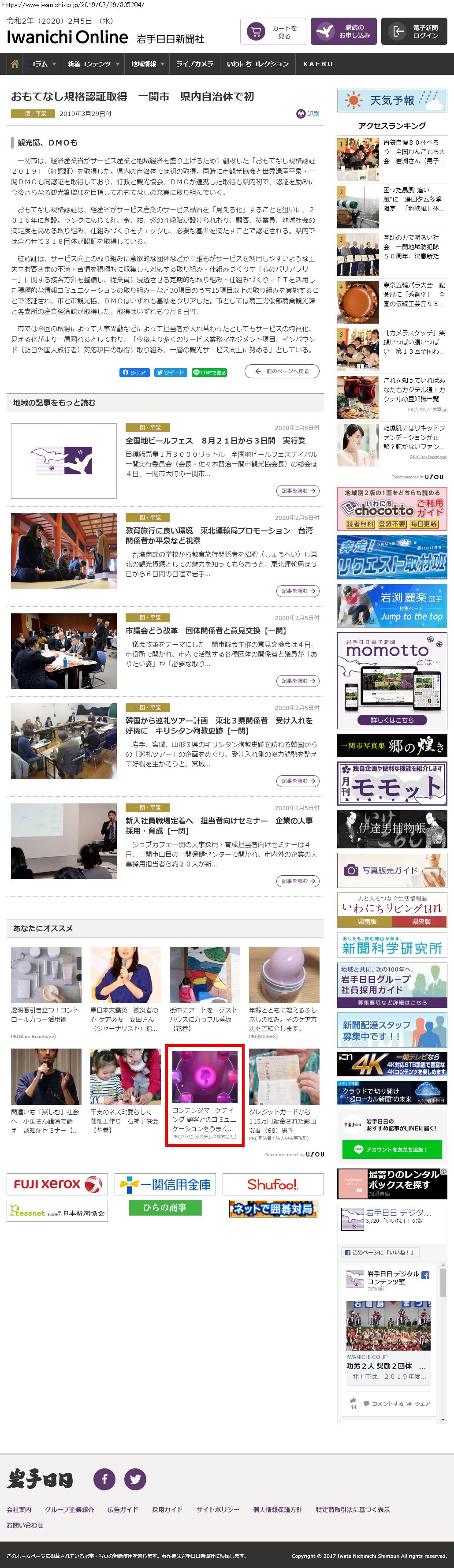The image size is (454, 1568).
Task: Open the 写真販売ガイド banner
Action: coord(392,870)
